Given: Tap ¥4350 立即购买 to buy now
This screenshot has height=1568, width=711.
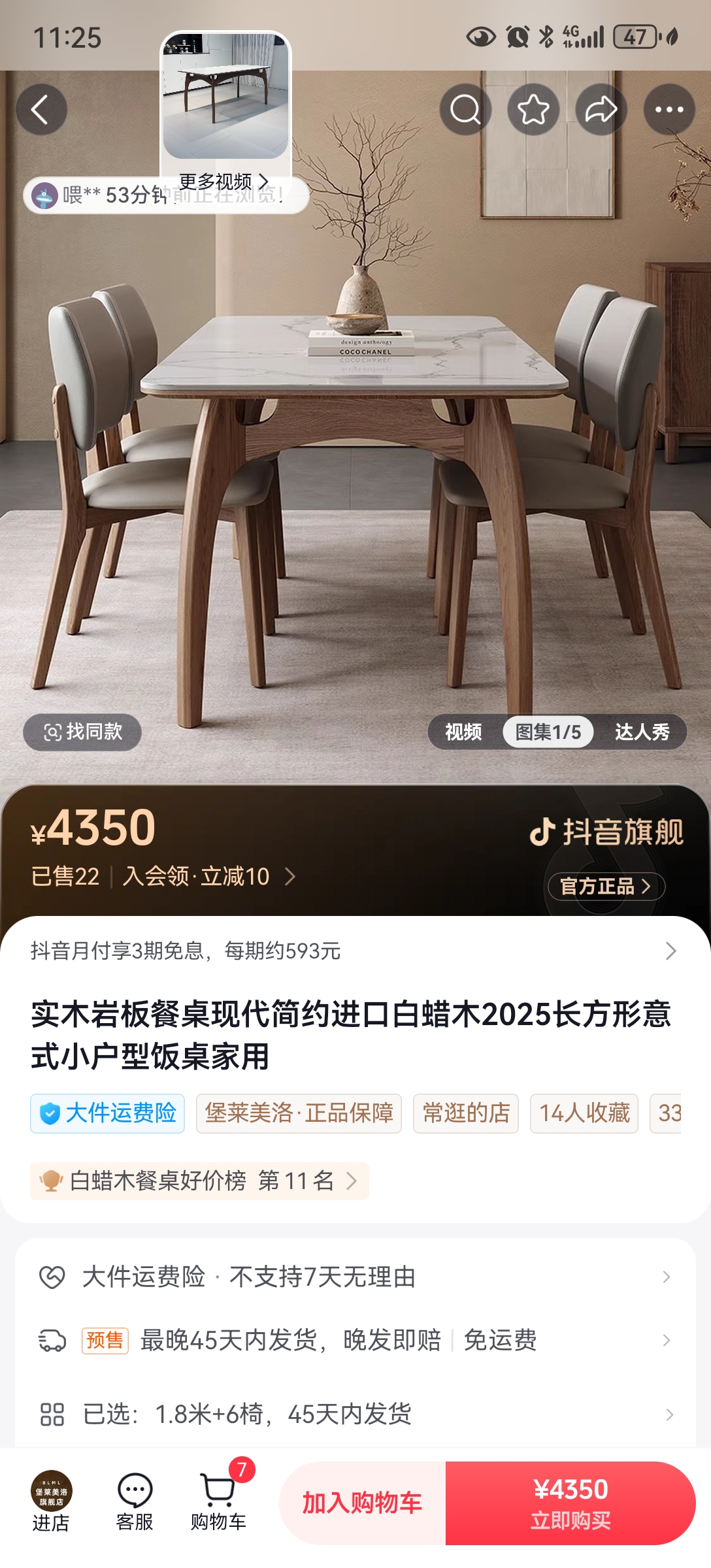Looking at the screenshot, I should (x=570, y=1503).
